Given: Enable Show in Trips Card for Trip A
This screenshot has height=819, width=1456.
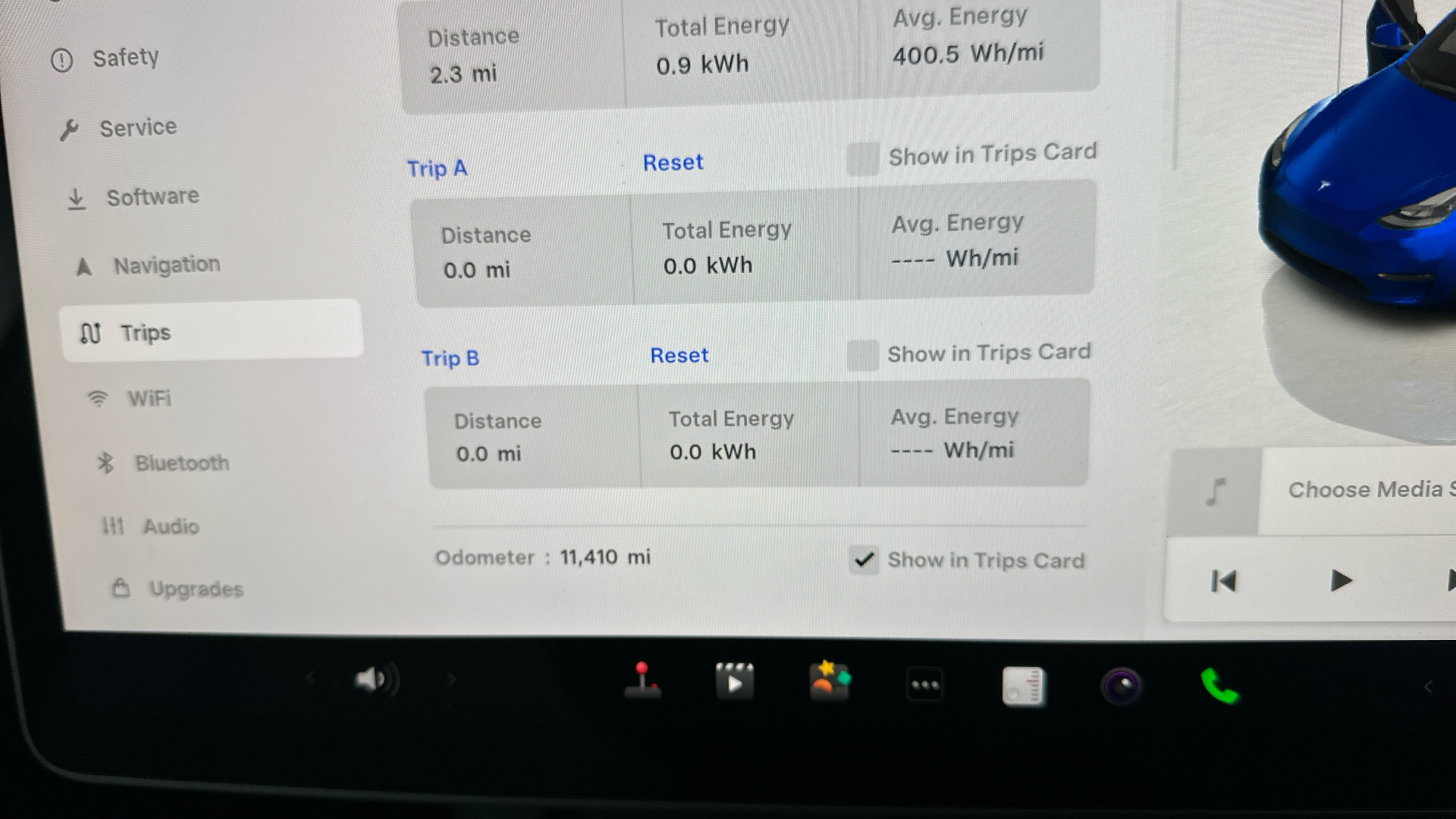Looking at the screenshot, I should click(x=862, y=158).
